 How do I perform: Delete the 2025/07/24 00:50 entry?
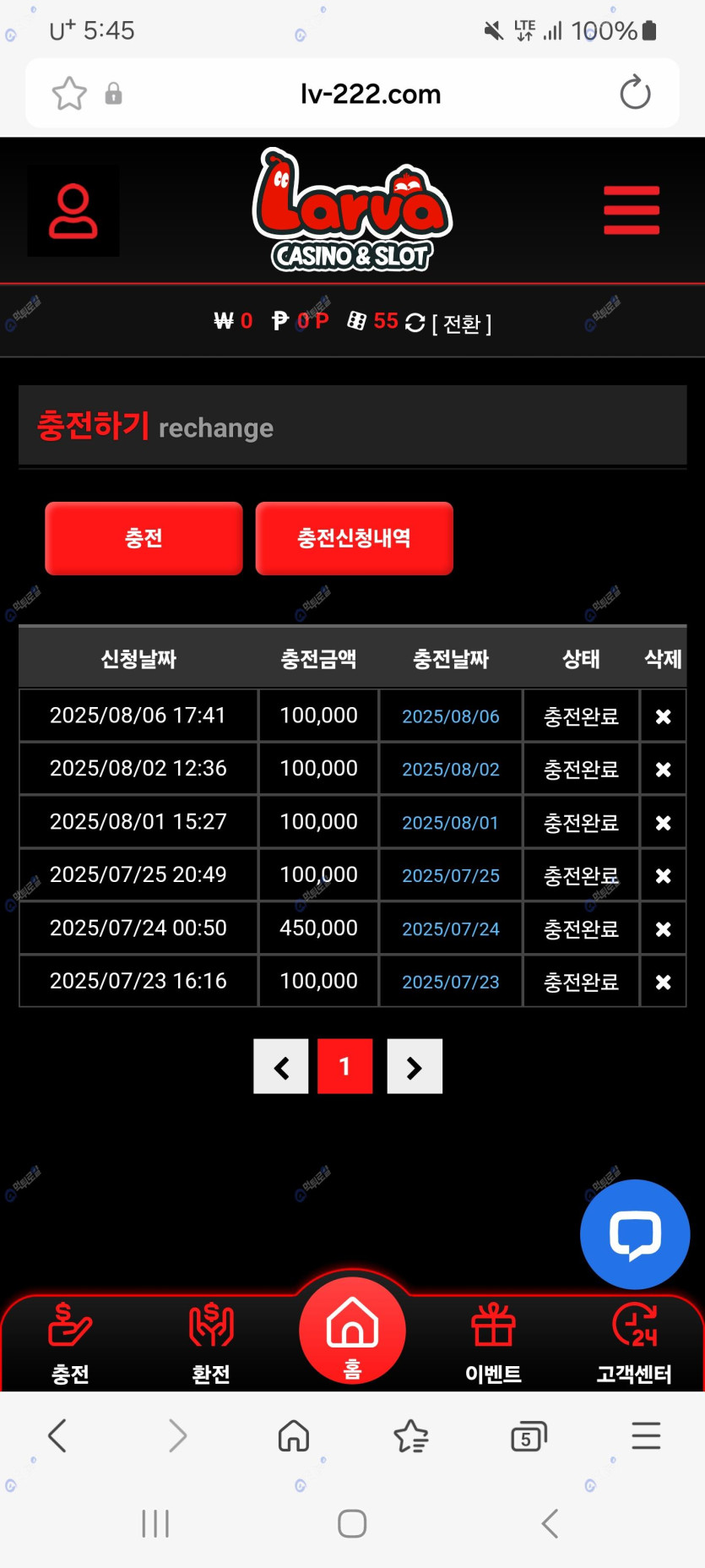coord(663,929)
